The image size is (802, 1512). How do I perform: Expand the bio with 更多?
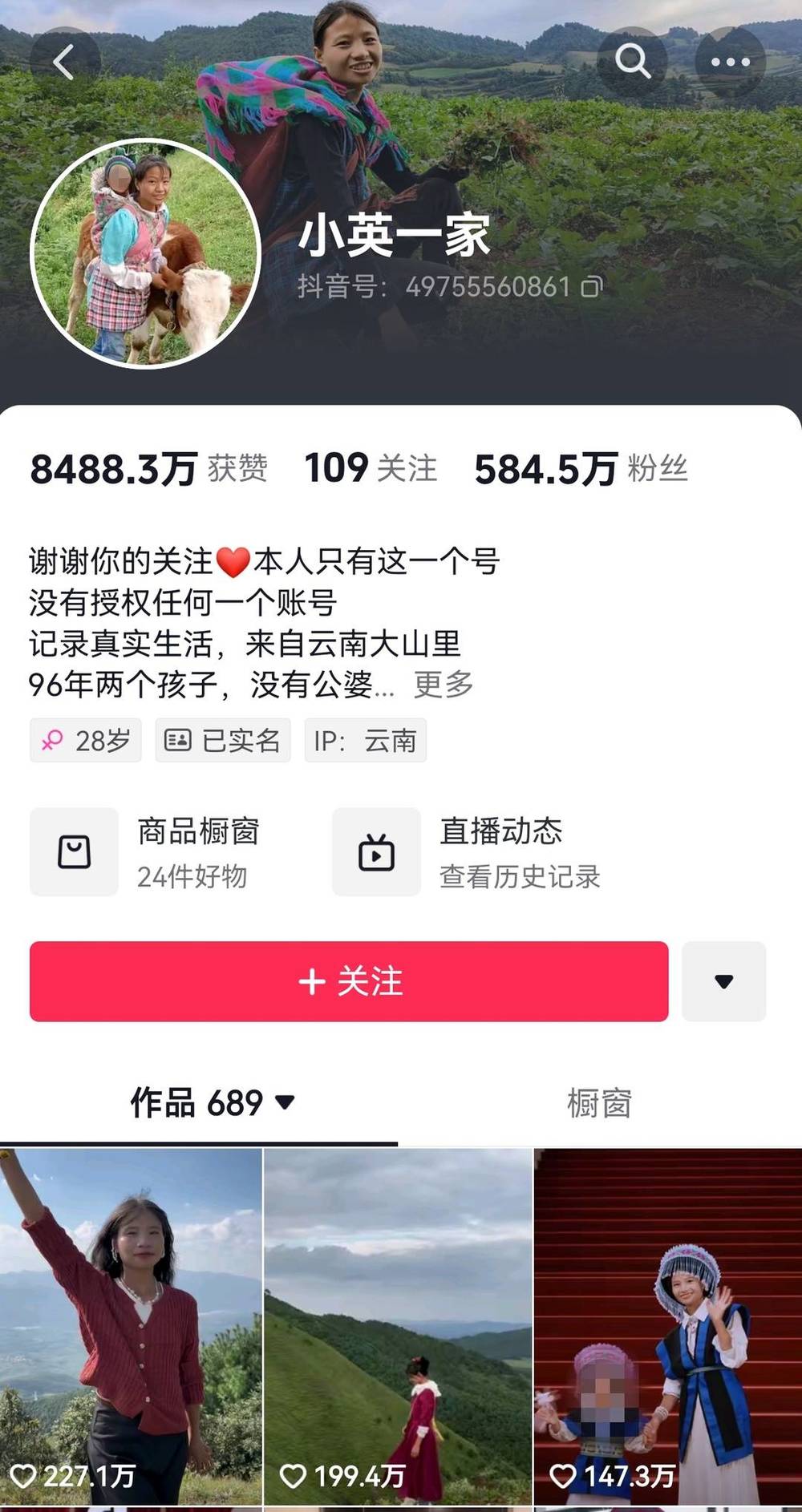pyautogui.click(x=443, y=684)
